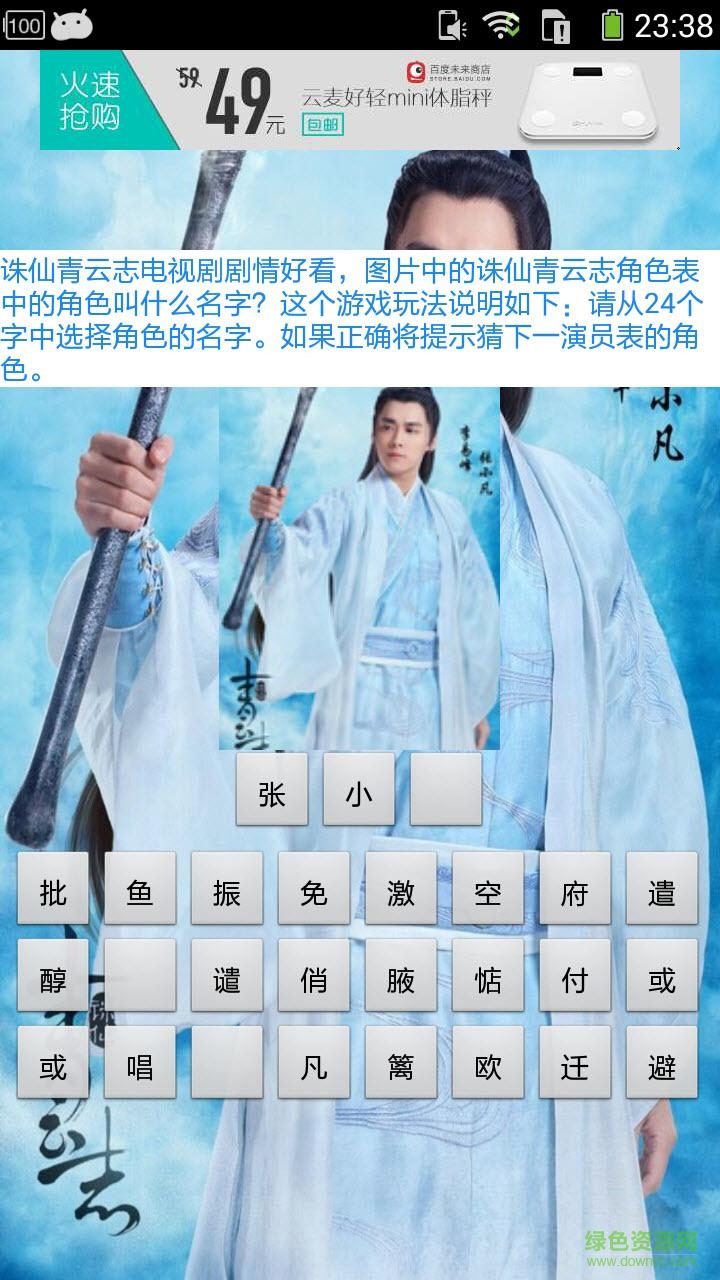The image size is (720, 1280).
Task: Select the character 激
Action: coord(401,893)
